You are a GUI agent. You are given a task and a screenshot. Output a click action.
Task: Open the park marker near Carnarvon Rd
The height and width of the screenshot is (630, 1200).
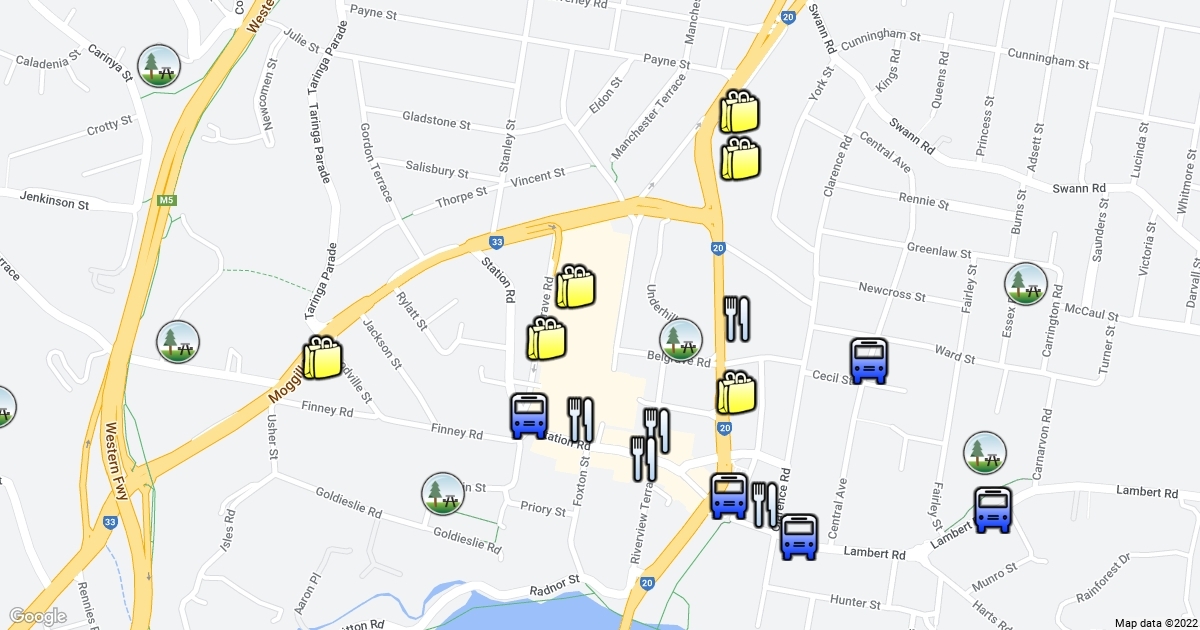985,453
